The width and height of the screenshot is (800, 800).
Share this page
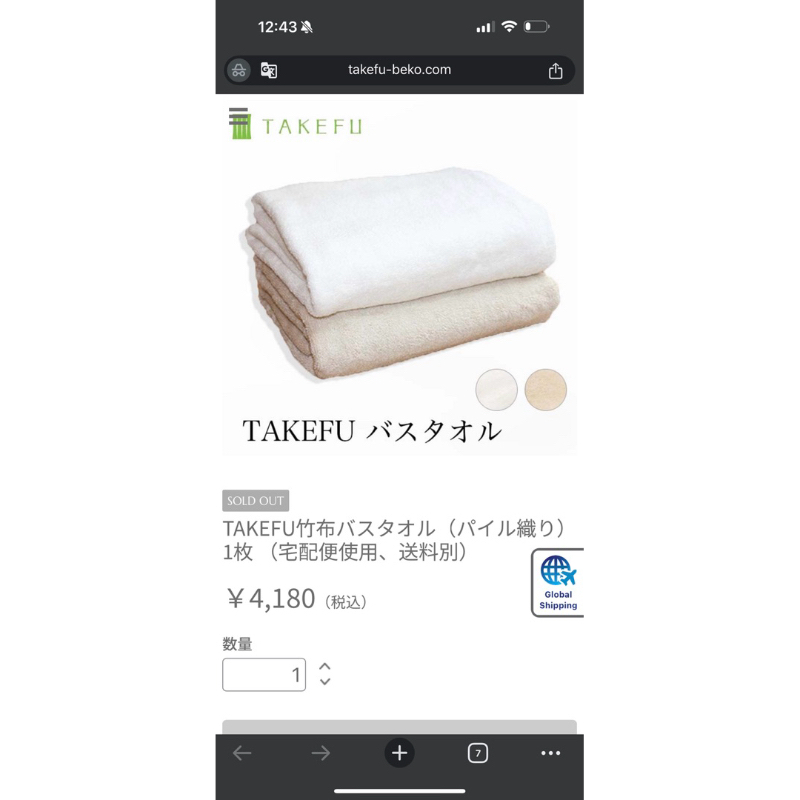click(556, 70)
